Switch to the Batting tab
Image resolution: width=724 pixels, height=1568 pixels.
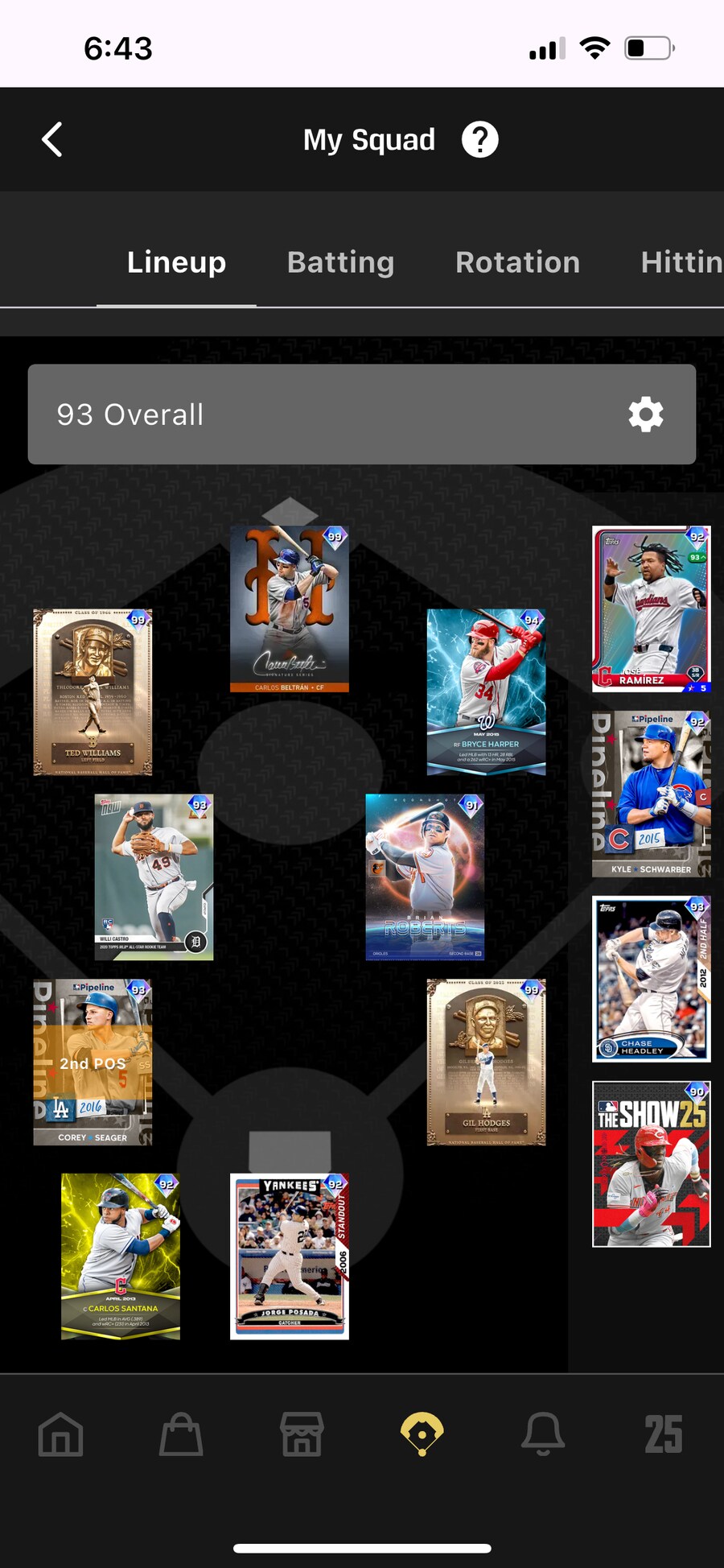(x=340, y=262)
